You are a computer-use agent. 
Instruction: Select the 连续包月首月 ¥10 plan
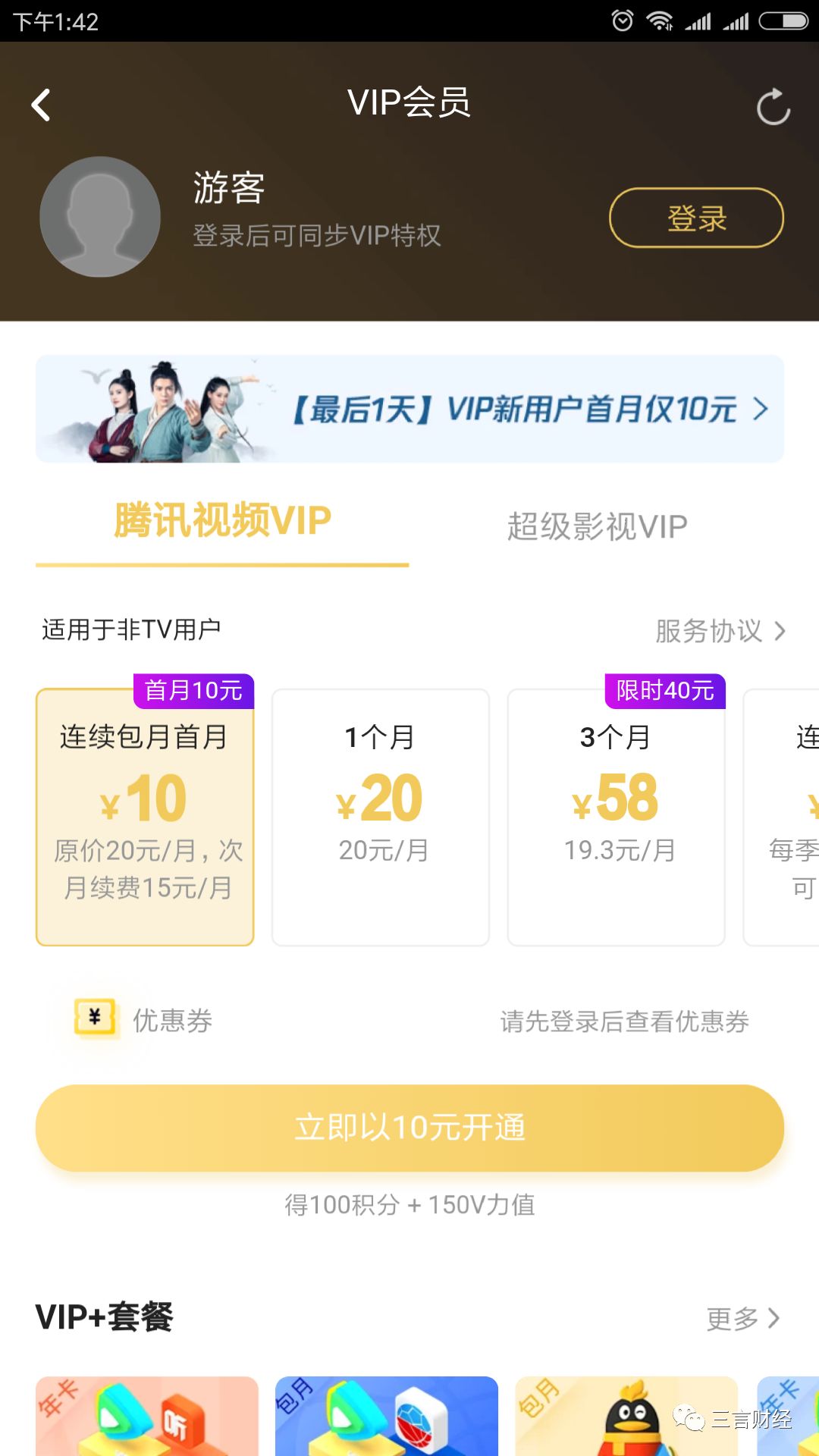click(145, 817)
